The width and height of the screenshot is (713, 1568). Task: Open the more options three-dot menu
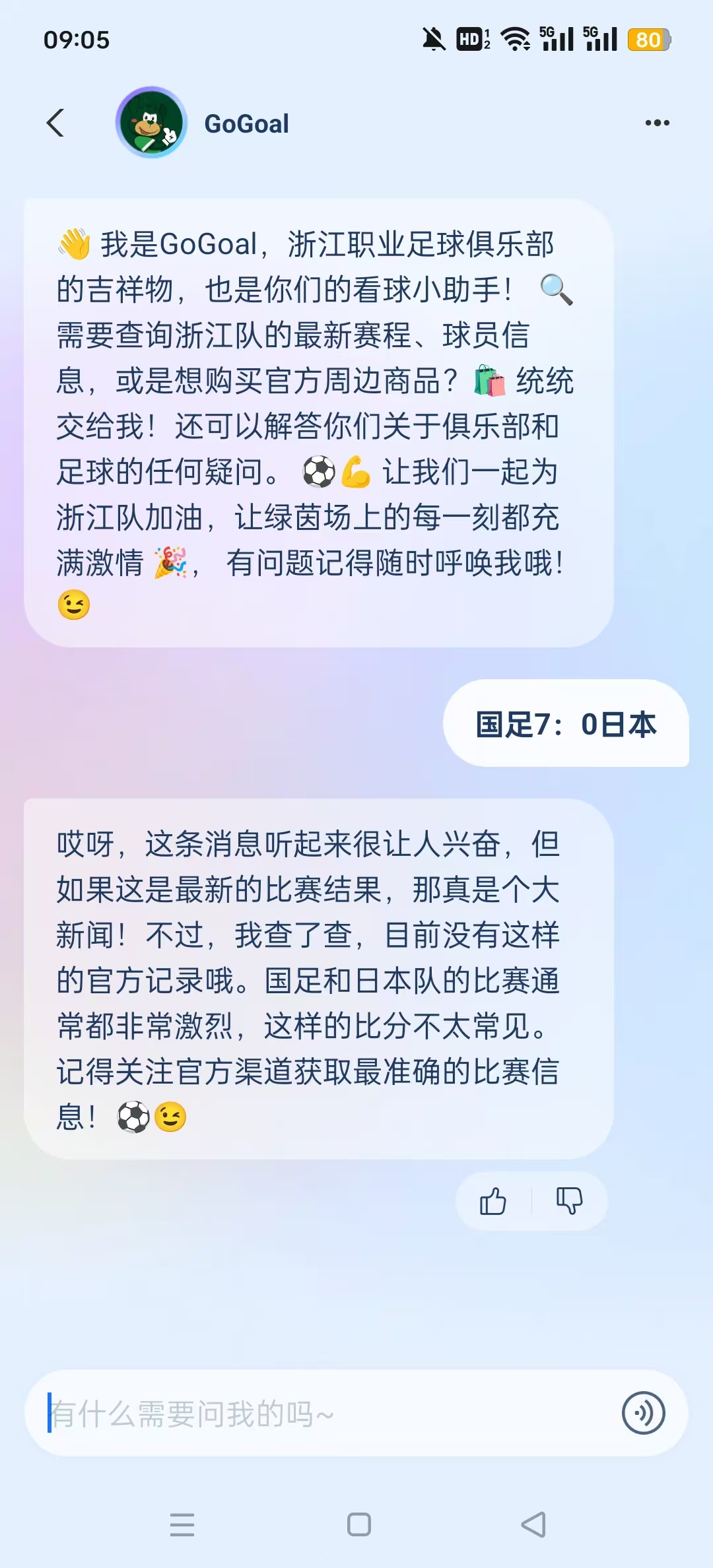pos(657,123)
